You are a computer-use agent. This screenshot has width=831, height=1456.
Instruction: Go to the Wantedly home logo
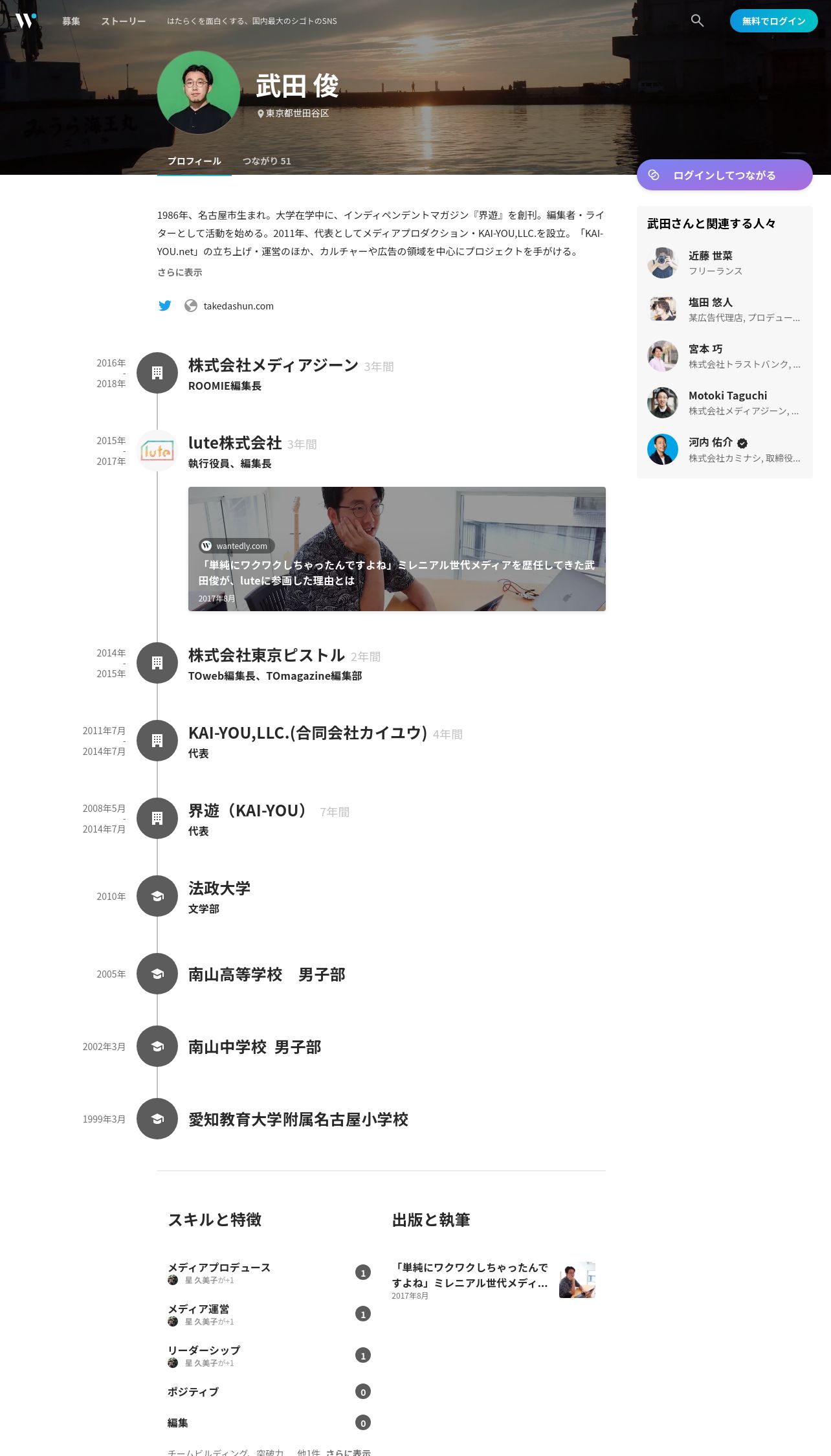click(x=26, y=21)
